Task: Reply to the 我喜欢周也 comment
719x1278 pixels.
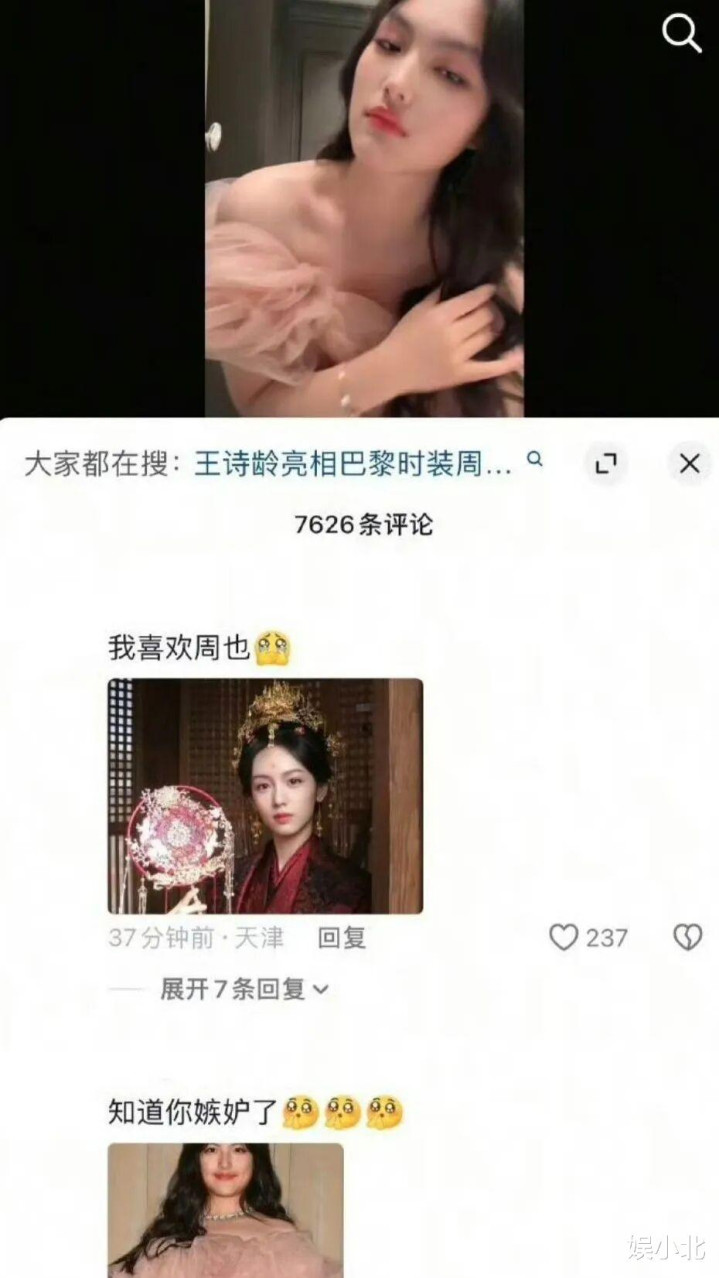Action: (x=342, y=938)
